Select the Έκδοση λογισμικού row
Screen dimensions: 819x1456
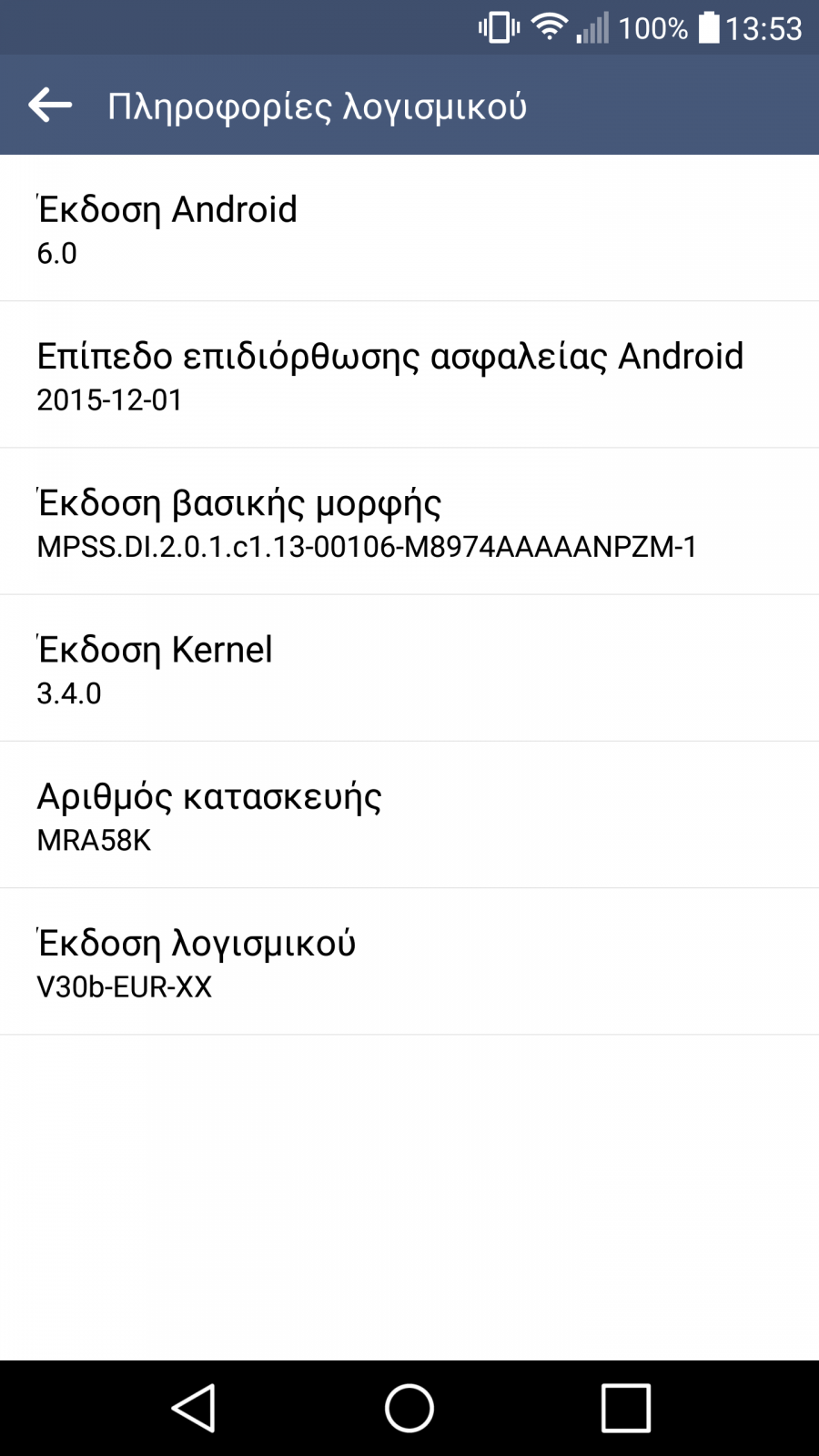point(409,961)
